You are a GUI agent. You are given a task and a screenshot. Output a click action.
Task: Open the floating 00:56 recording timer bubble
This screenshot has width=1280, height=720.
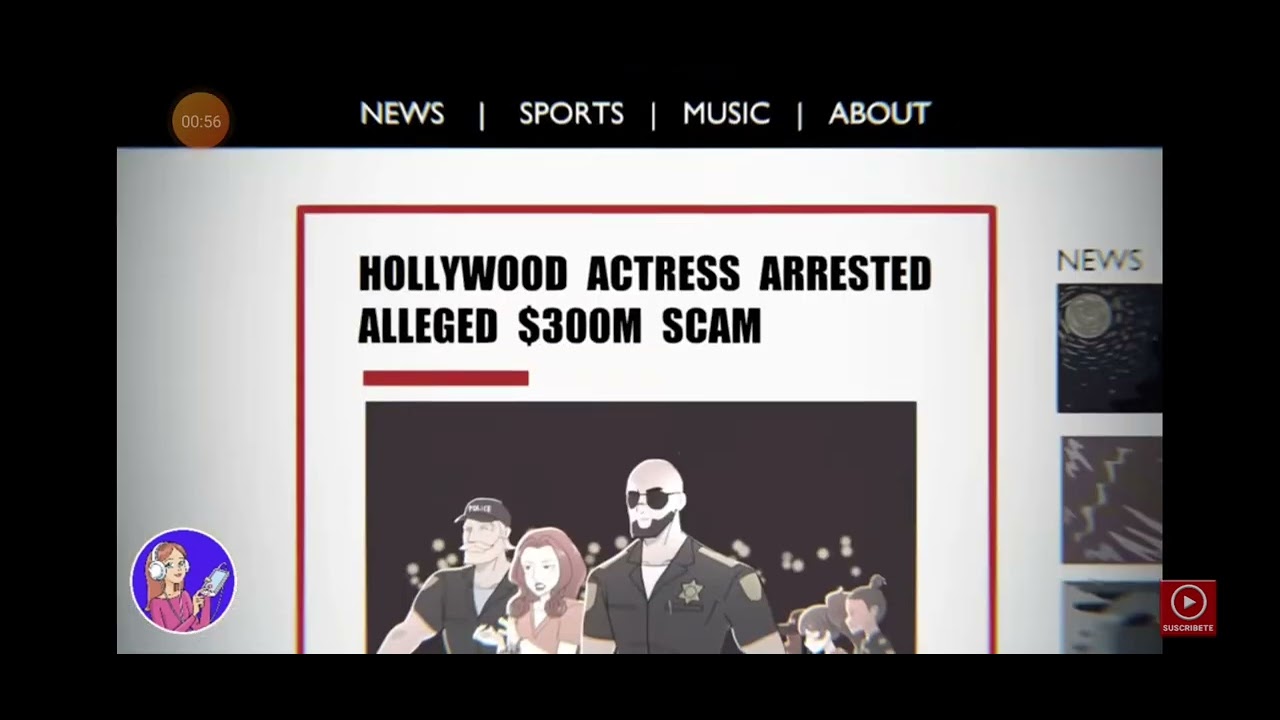(x=201, y=121)
